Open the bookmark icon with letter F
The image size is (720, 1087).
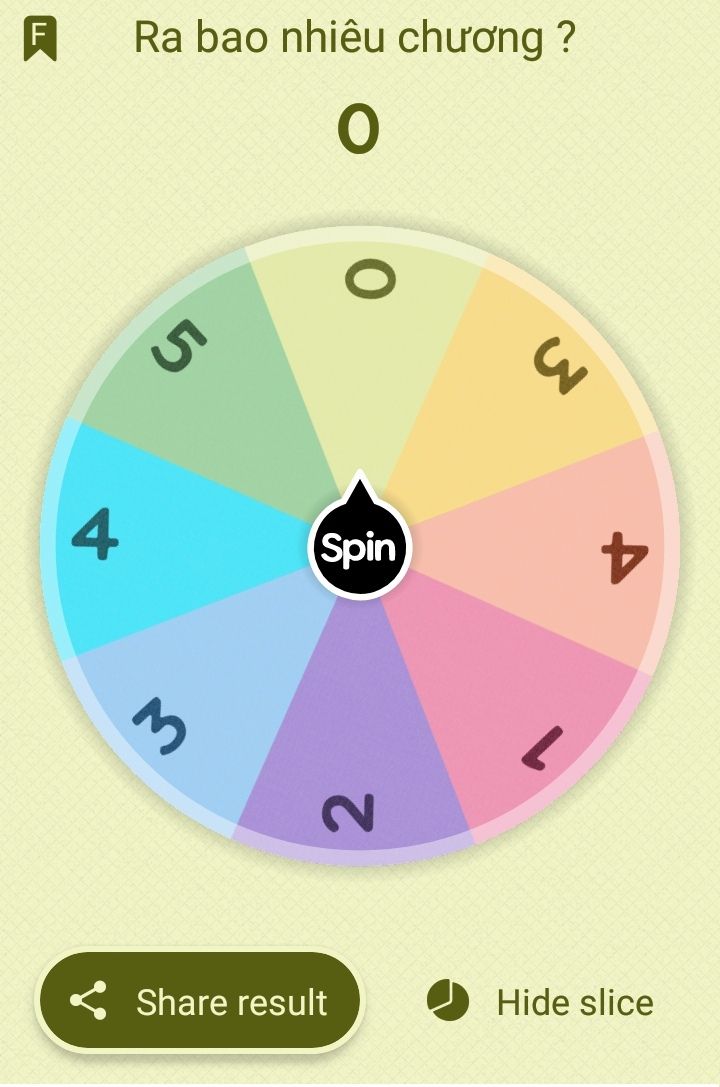tap(40, 39)
